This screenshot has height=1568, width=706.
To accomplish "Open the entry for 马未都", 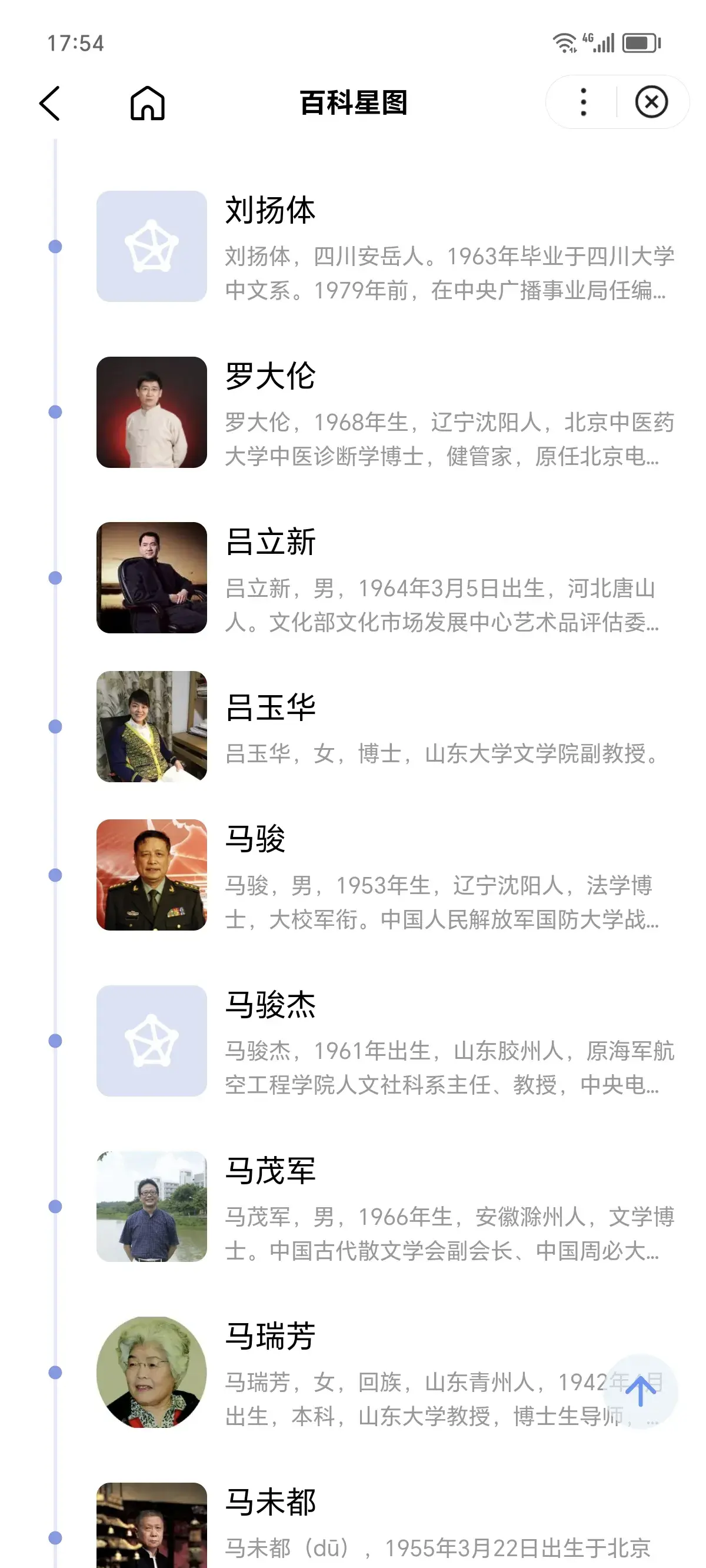I will (x=386, y=1525).
